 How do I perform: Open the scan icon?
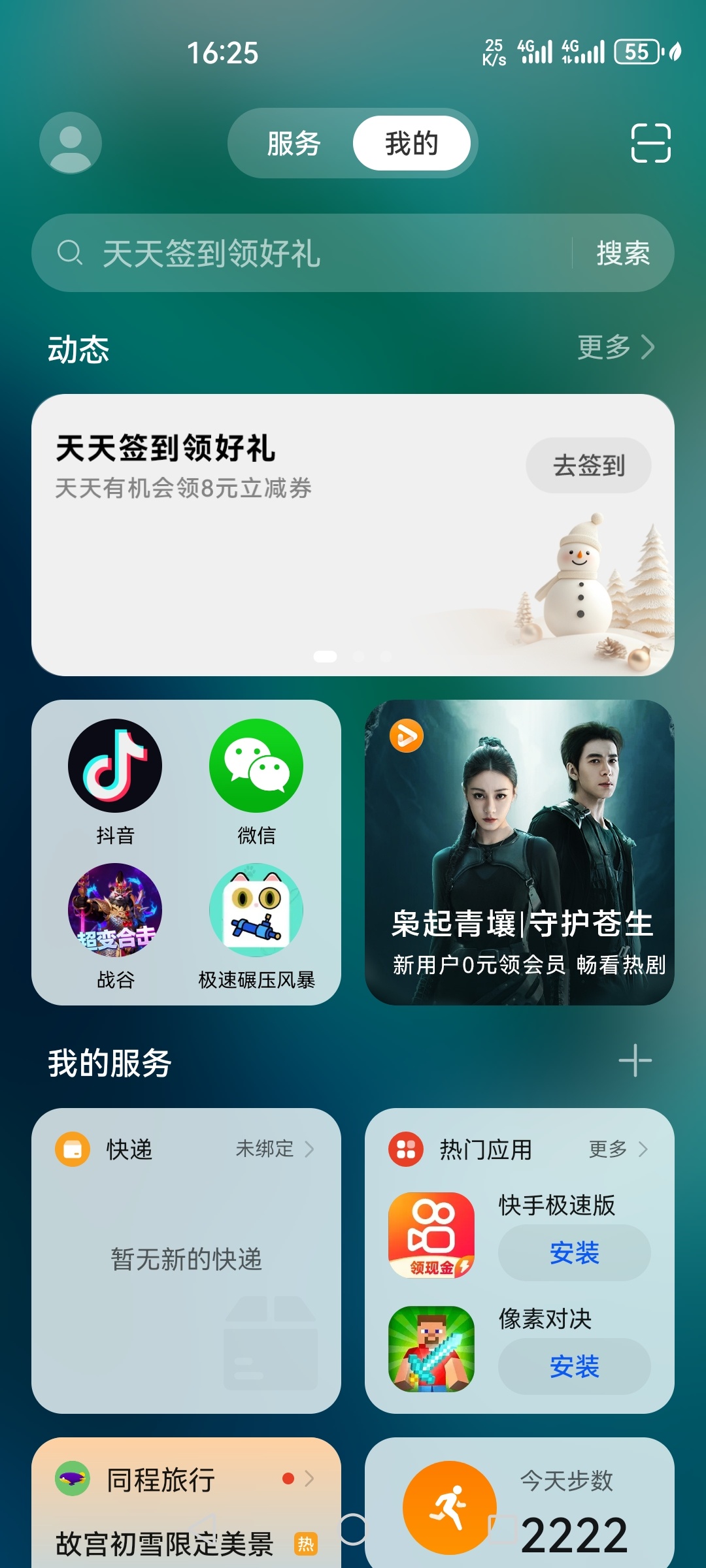pos(650,143)
